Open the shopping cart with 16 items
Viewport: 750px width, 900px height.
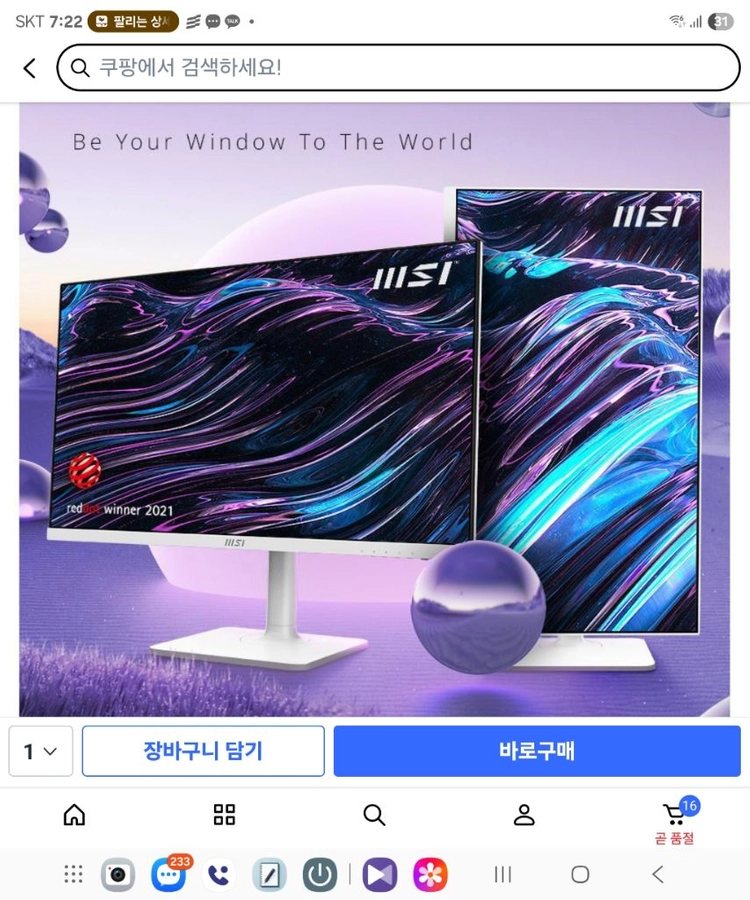[675, 820]
